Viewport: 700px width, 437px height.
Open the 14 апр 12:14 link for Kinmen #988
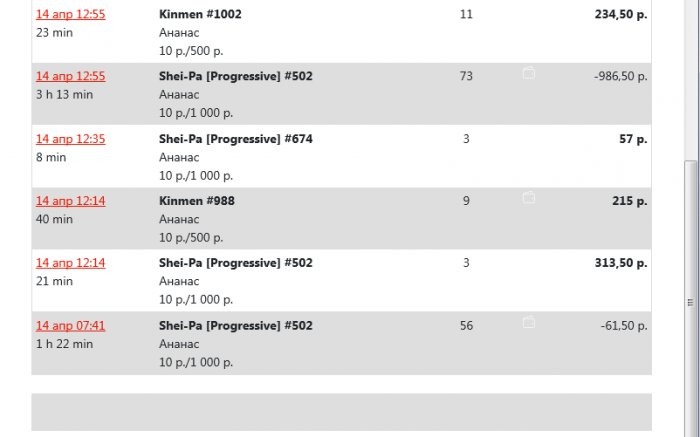[70, 201]
